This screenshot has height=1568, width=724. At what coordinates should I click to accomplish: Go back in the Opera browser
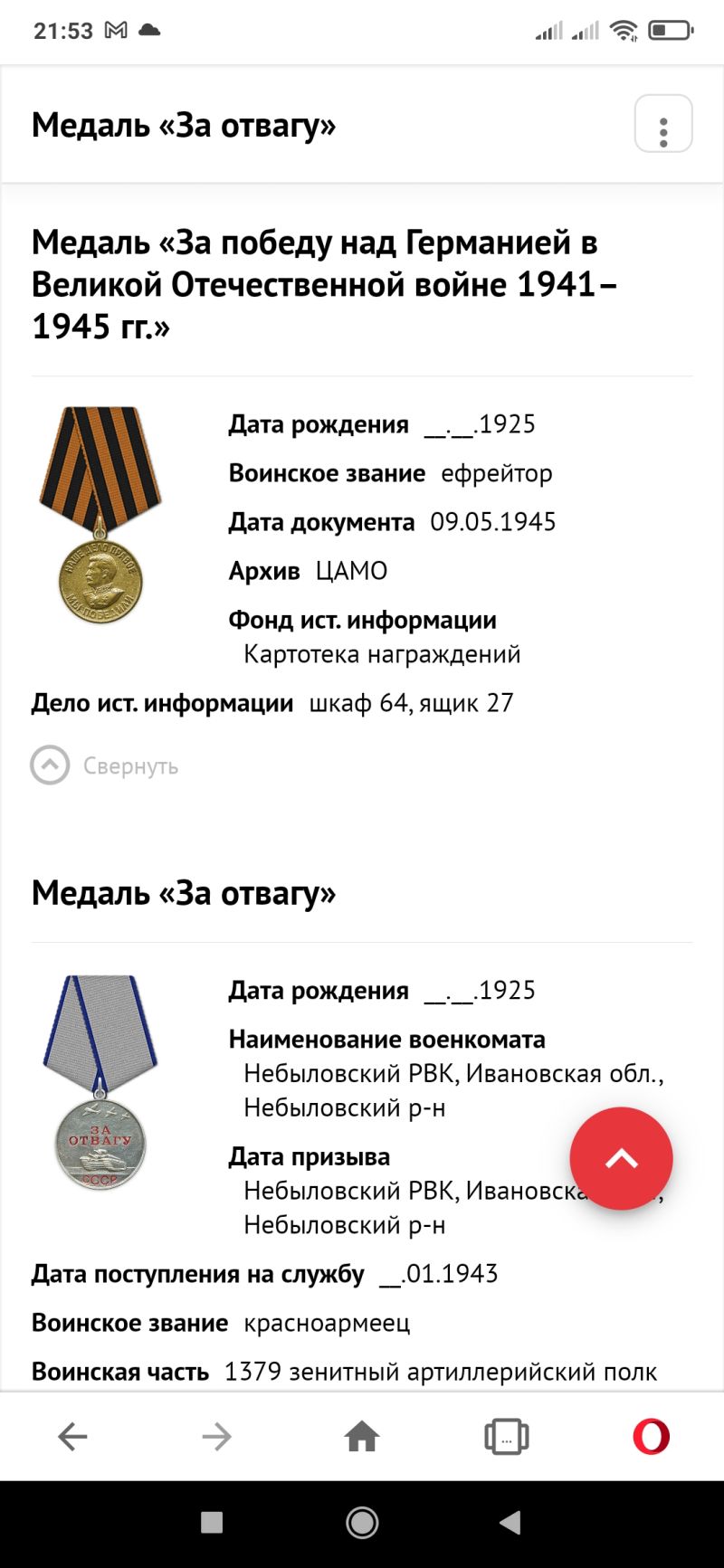click(x=72, y=1436)
